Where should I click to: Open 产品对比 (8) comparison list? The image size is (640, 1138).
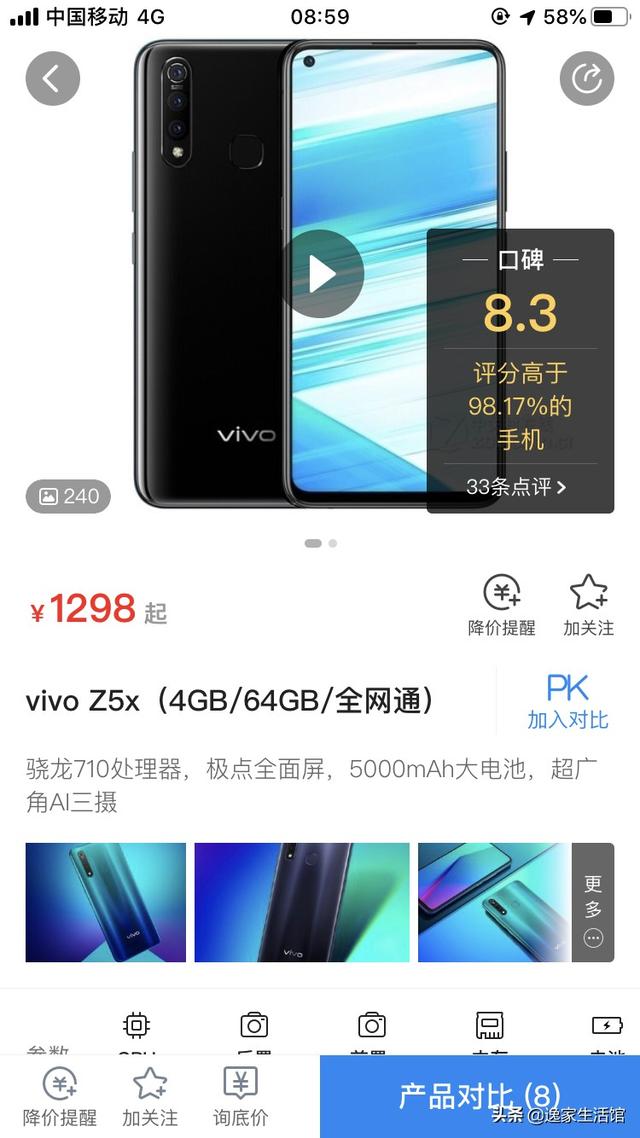(480, 1096)
